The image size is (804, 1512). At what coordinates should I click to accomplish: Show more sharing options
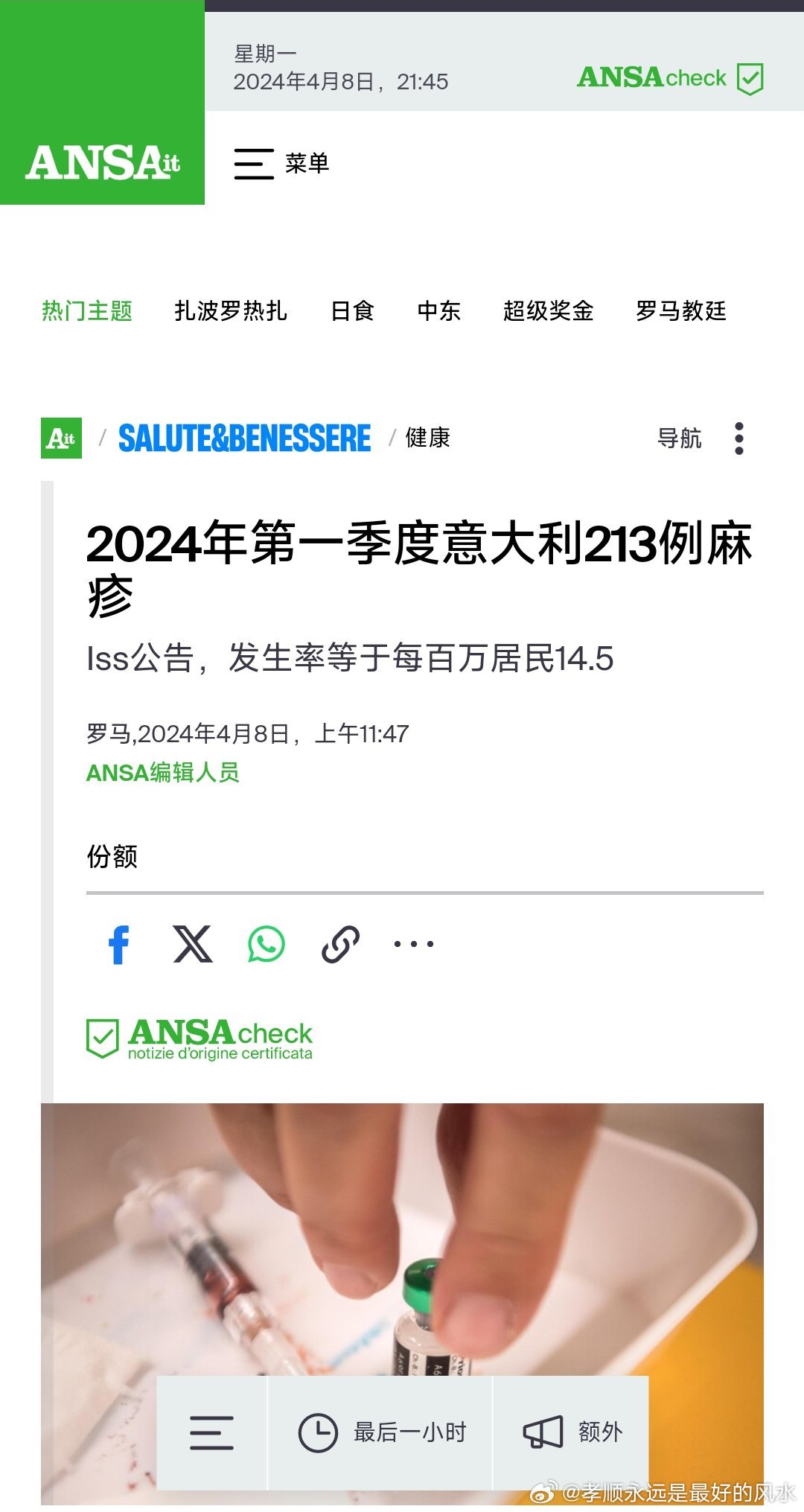(x=413, y=945)
